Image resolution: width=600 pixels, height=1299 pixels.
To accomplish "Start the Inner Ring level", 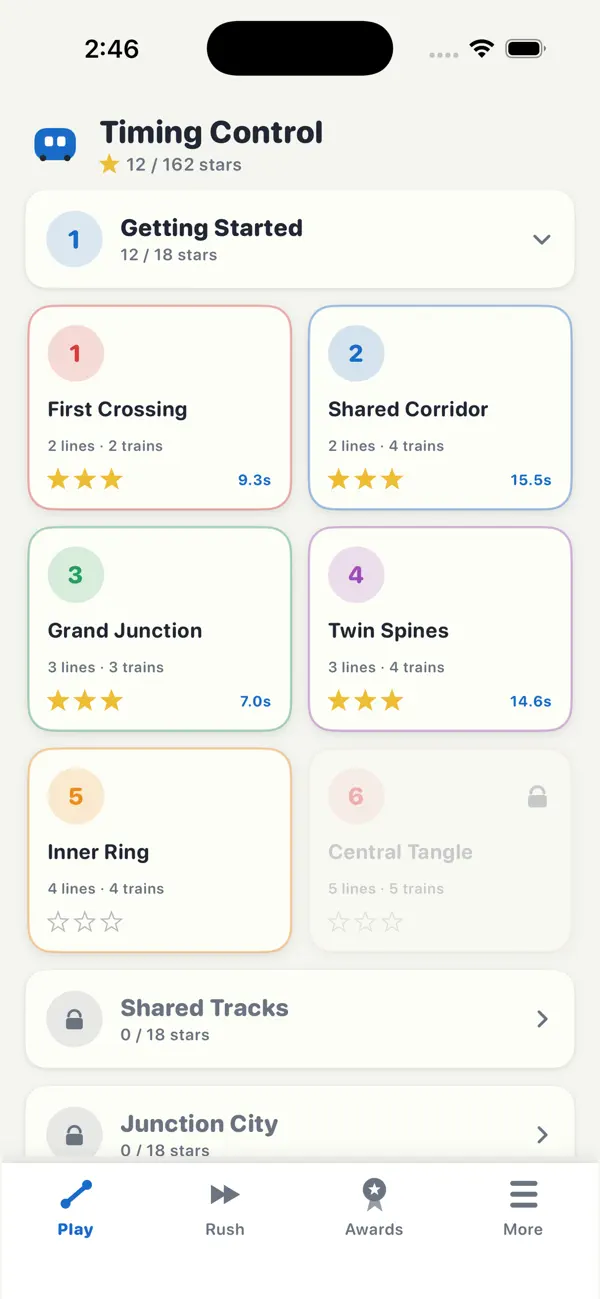I will [159, 851].
